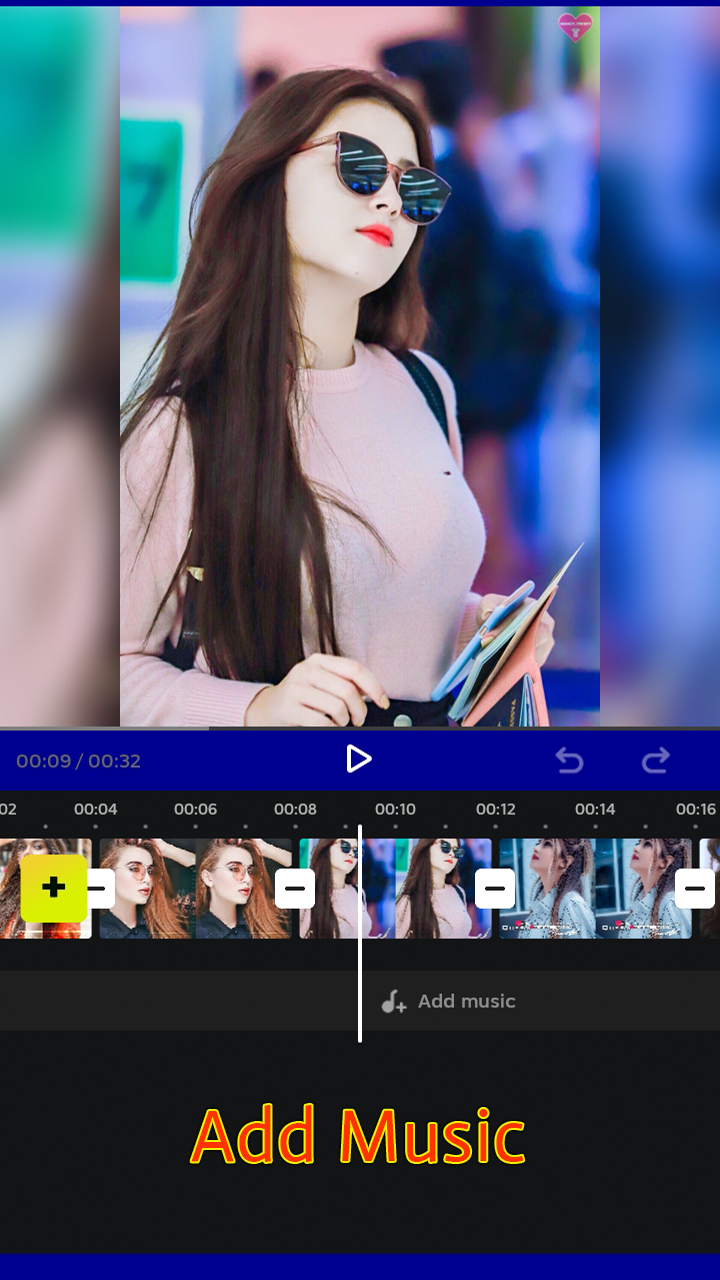The width and height of the screenshot is (720, 1280).
Task: Redo the last edit
Action: coord(657,760)
